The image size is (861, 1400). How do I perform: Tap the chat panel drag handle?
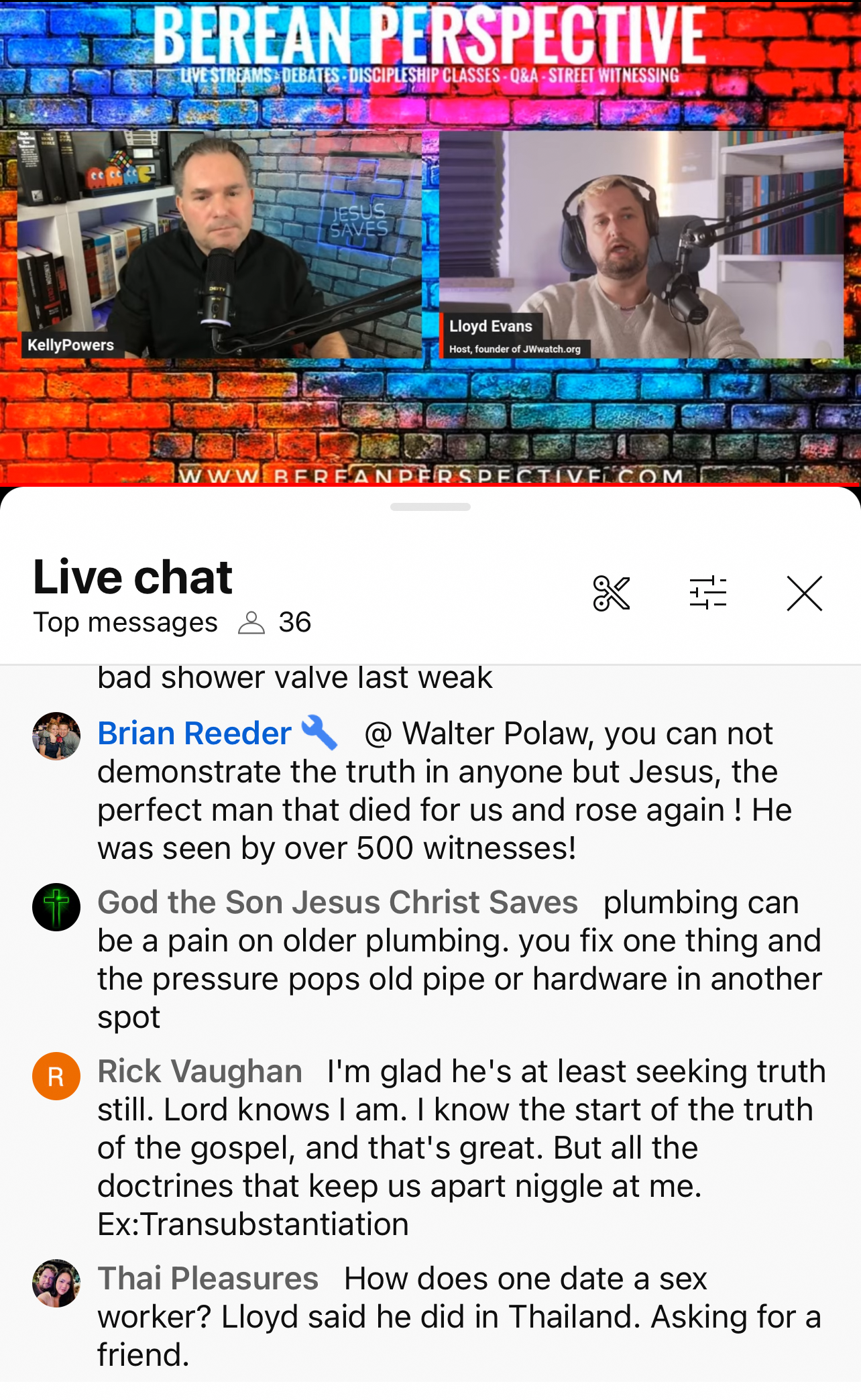pyautogui.click(x=431, y=507)
